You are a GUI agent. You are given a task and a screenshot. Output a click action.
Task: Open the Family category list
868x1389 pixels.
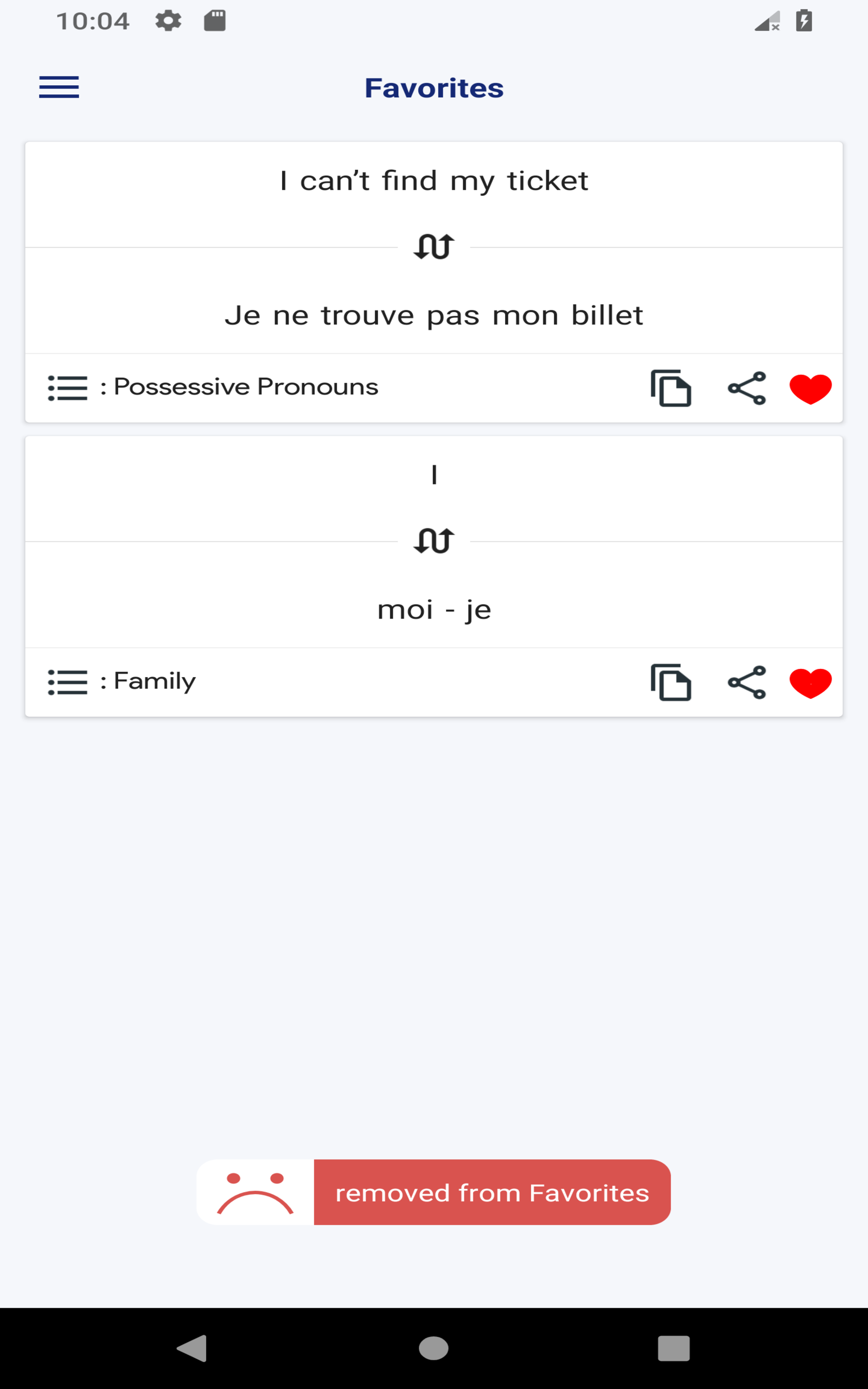click(68, 682)
